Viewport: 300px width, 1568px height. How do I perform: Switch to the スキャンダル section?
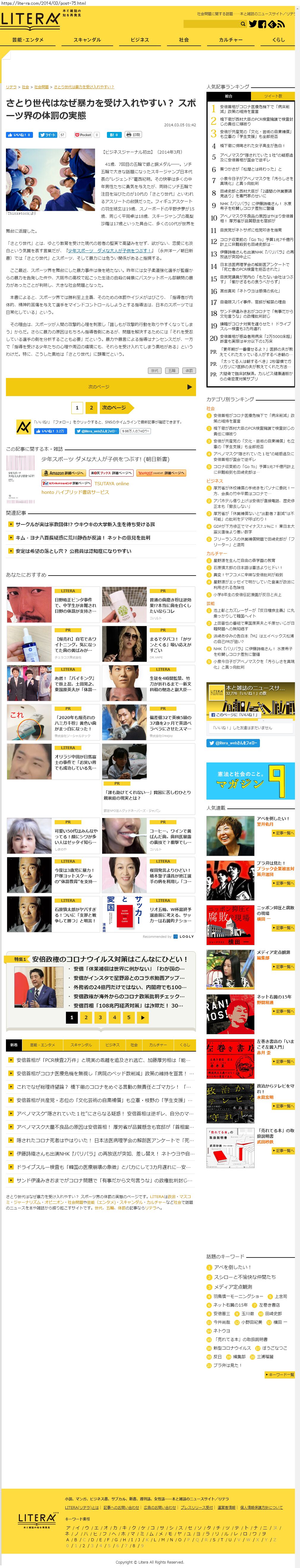pyautogui.click(x=87, y=40)
